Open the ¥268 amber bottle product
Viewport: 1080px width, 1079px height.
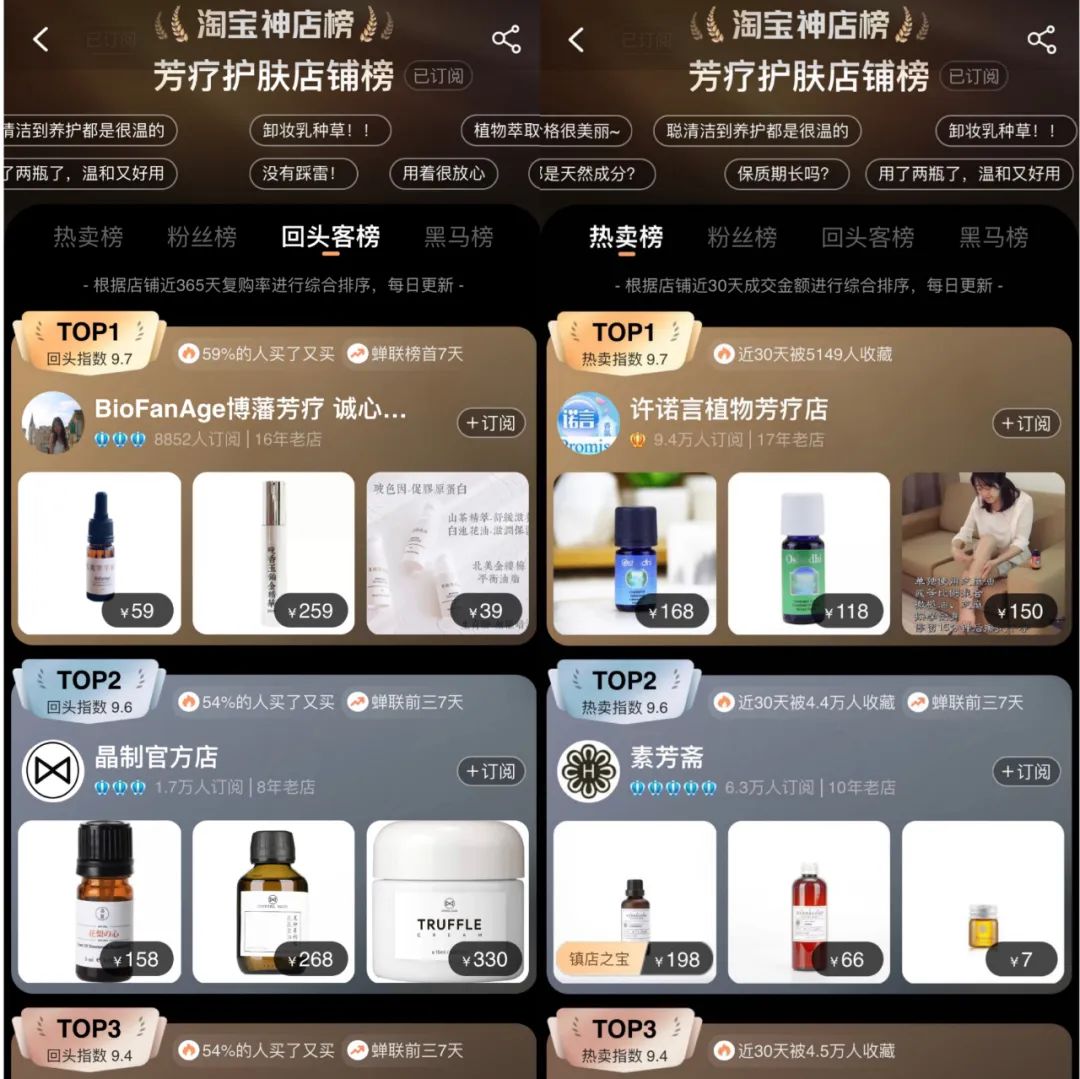(x=273, y=901)
